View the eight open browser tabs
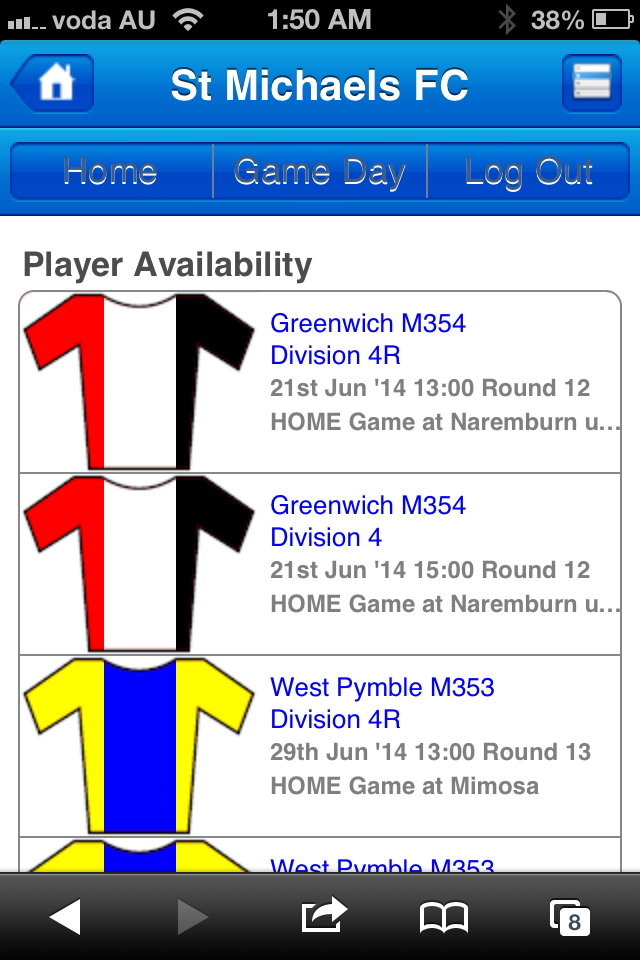The image size is (640, 960). click(x=570, y=917)
